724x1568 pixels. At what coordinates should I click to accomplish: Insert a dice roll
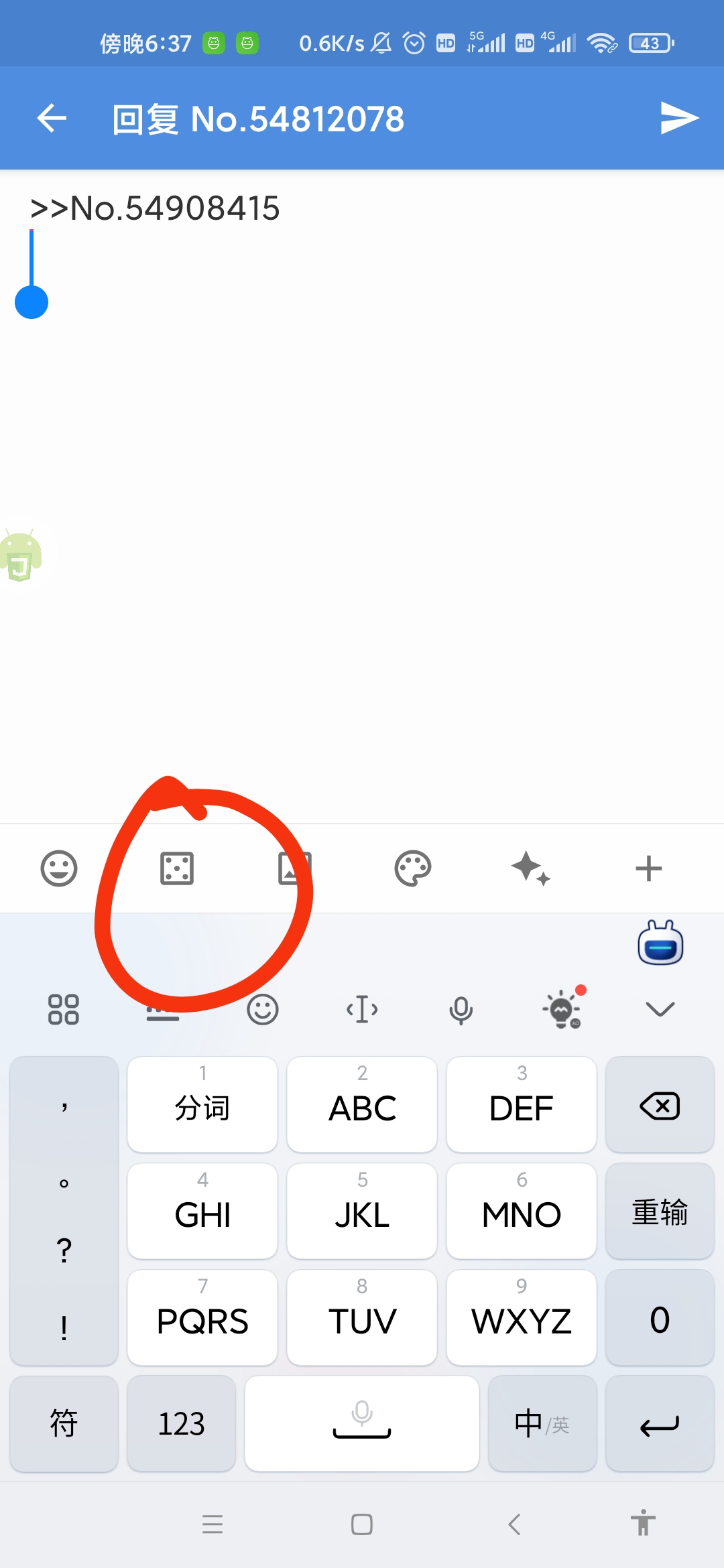pos(177,868)
